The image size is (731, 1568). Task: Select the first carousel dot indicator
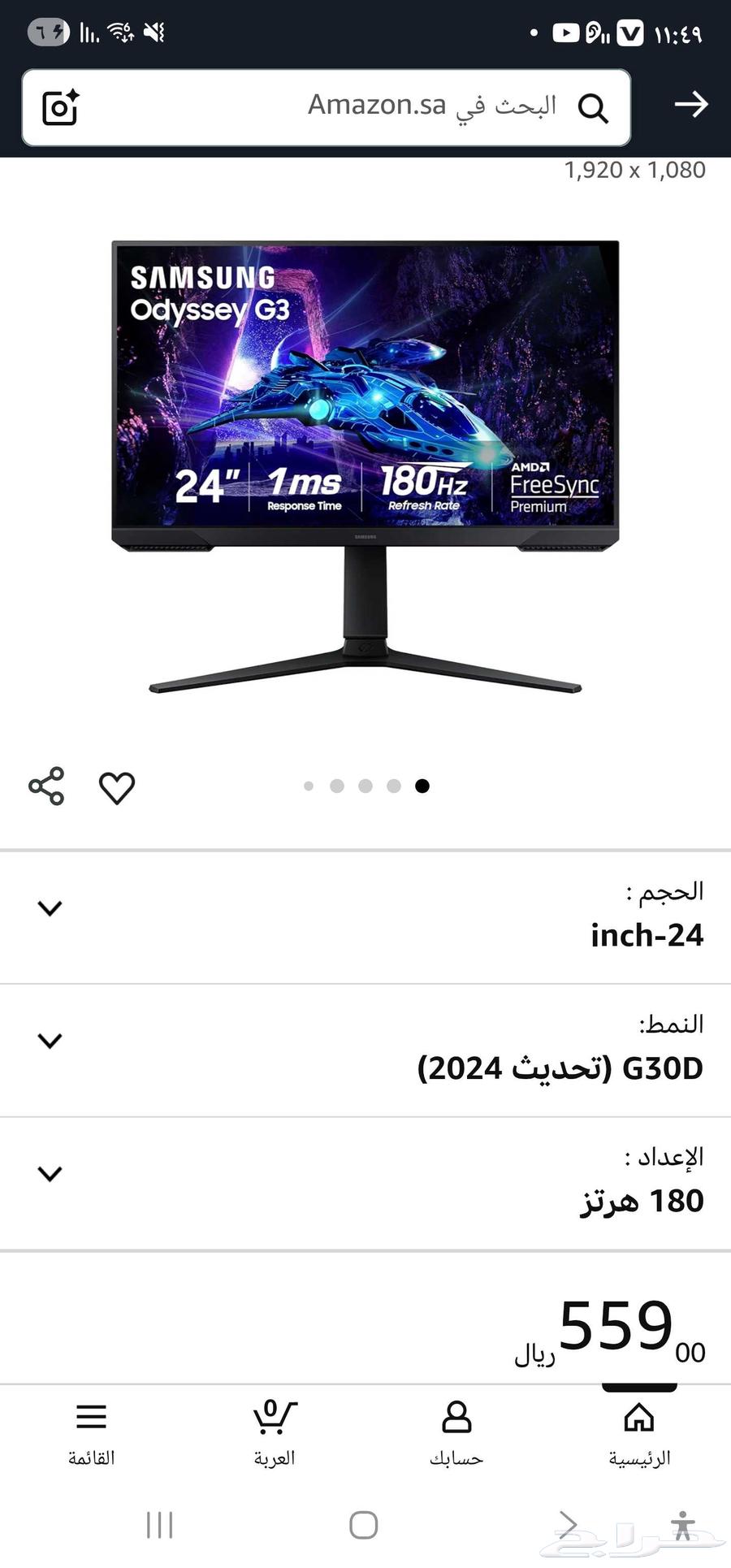pyautogui.click(x=309, y=786)
